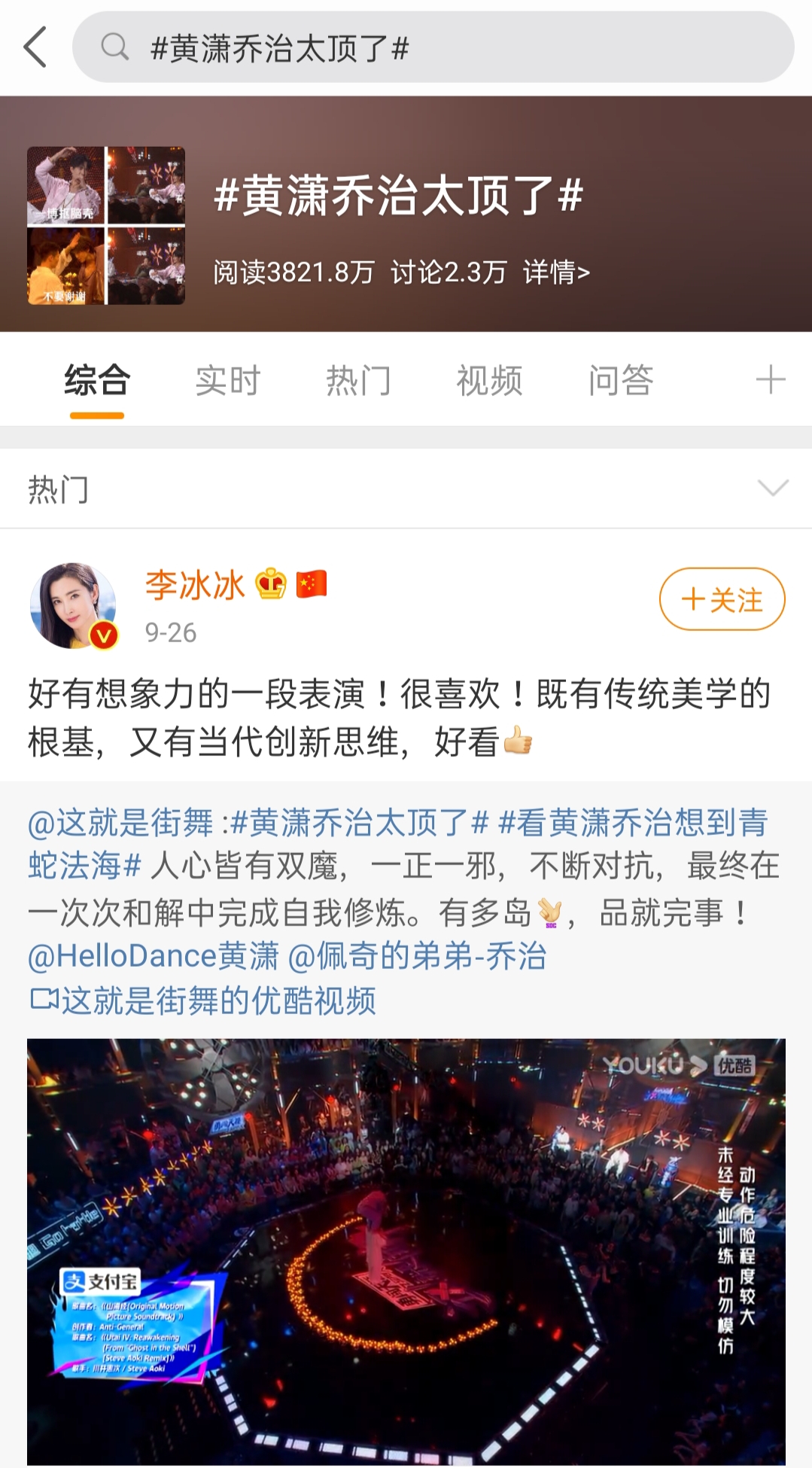Open hashtag #看黄潇乔治想到青蛇法海#
This screenshot has width=812, height=1468.
(x=397, y=844)
